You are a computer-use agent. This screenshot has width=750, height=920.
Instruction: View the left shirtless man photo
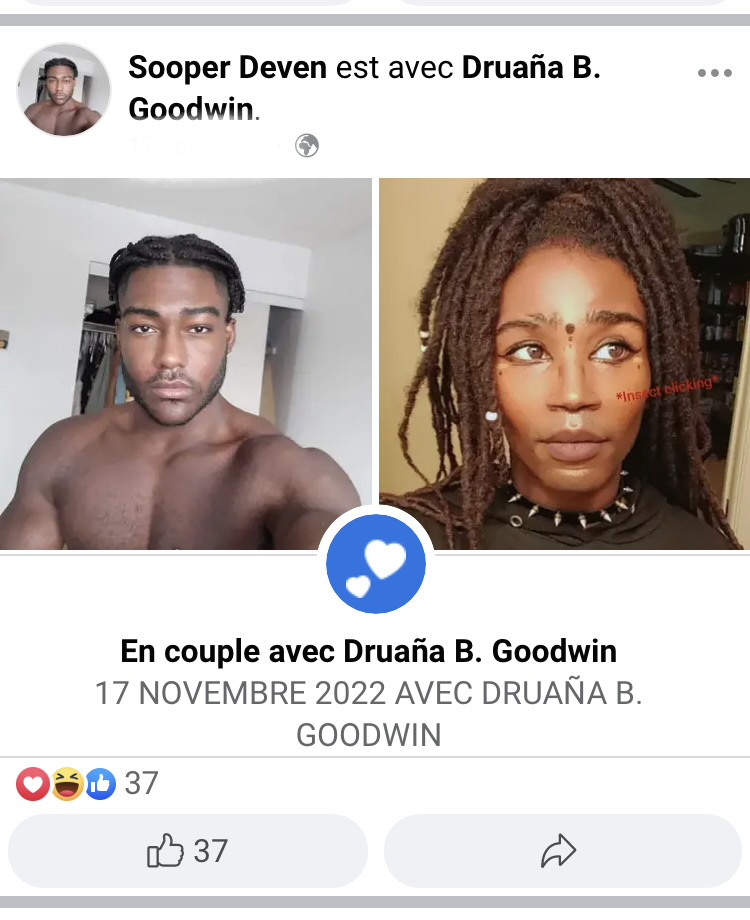click(185, 365)
